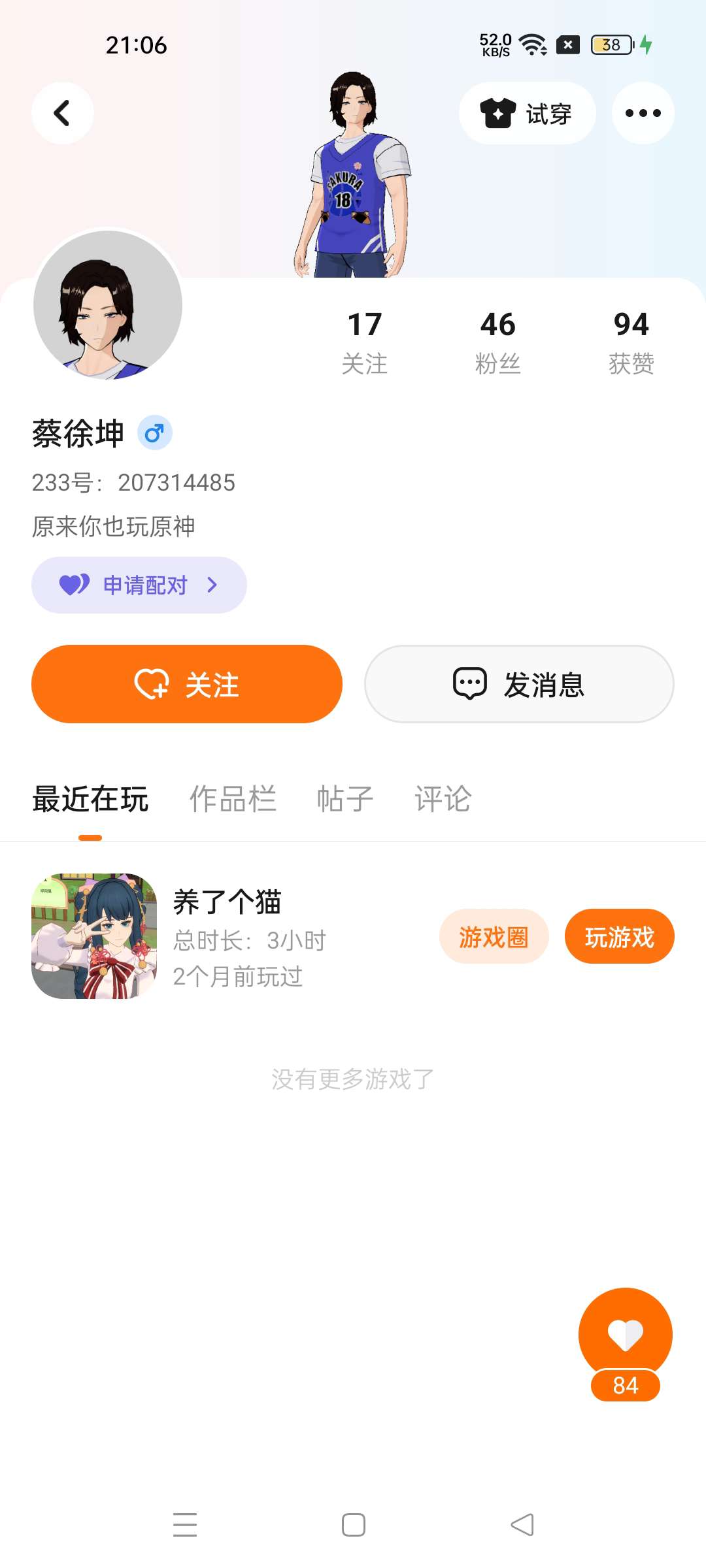The width and height of the screenshot is (706, 1568).
Task: Follow this user with orange 关注 button
Action: point(187,684)
